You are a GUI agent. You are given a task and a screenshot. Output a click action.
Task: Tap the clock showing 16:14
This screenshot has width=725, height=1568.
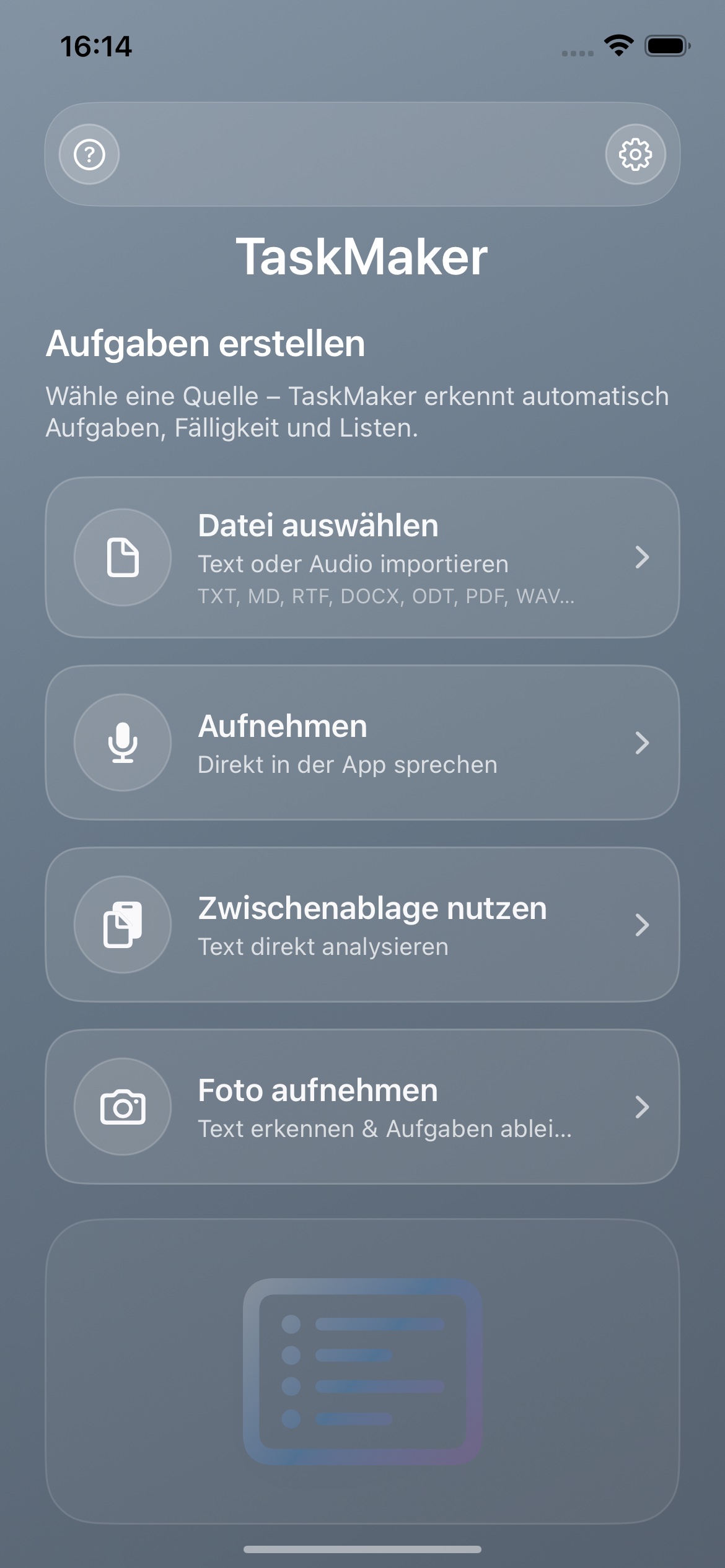pyautogui.click(x=97, y=46)
